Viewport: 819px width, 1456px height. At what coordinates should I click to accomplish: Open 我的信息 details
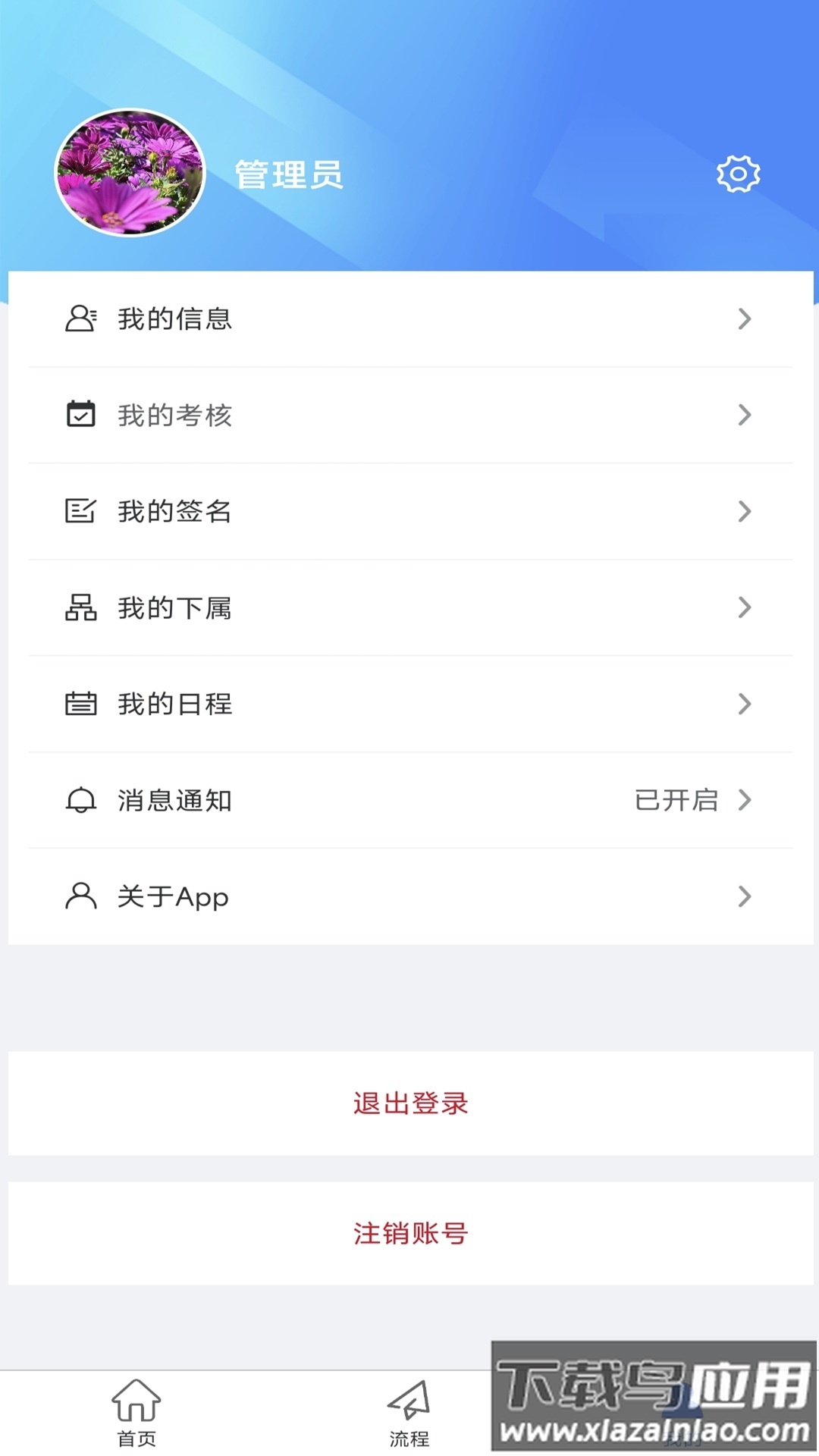click(409, 319)
